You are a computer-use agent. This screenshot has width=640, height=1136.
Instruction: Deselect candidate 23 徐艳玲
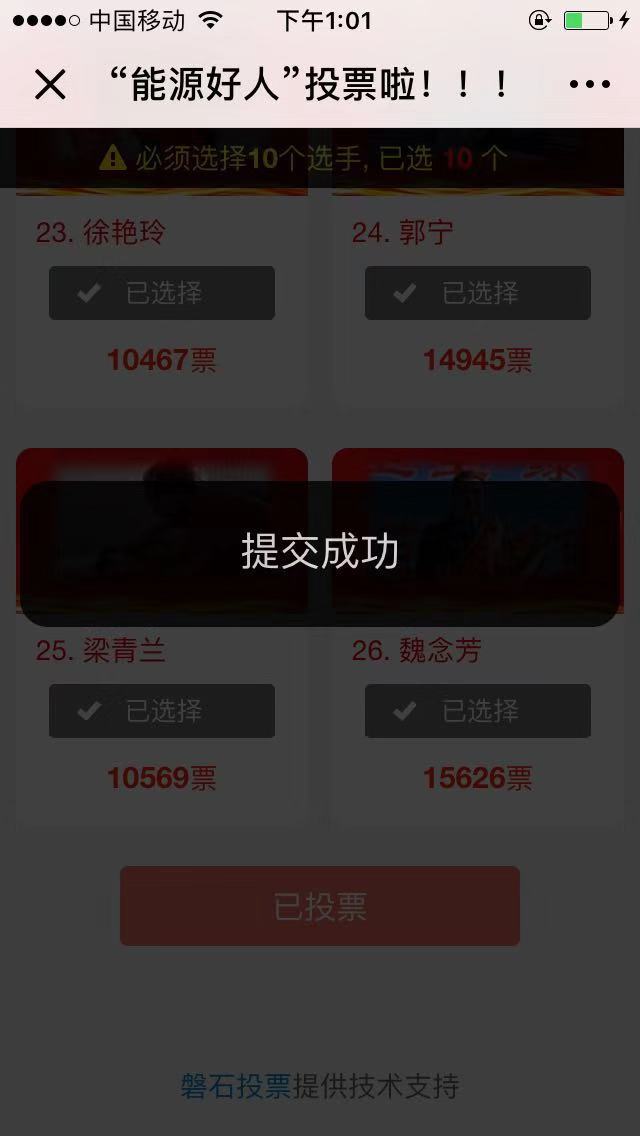pos(162,293)
